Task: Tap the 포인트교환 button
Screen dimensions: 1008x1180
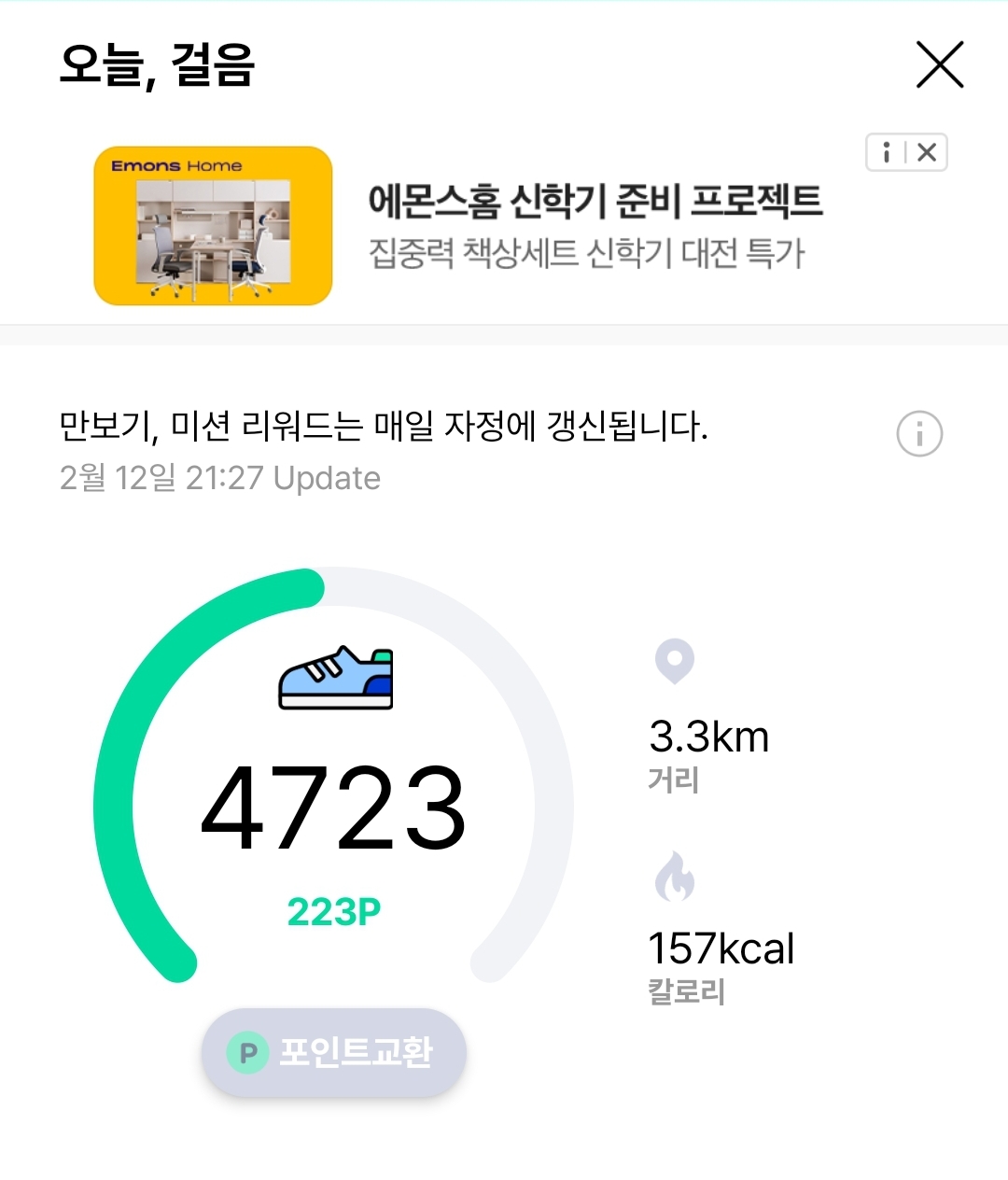Action: pyautogui.click(x=334, y=1052)
